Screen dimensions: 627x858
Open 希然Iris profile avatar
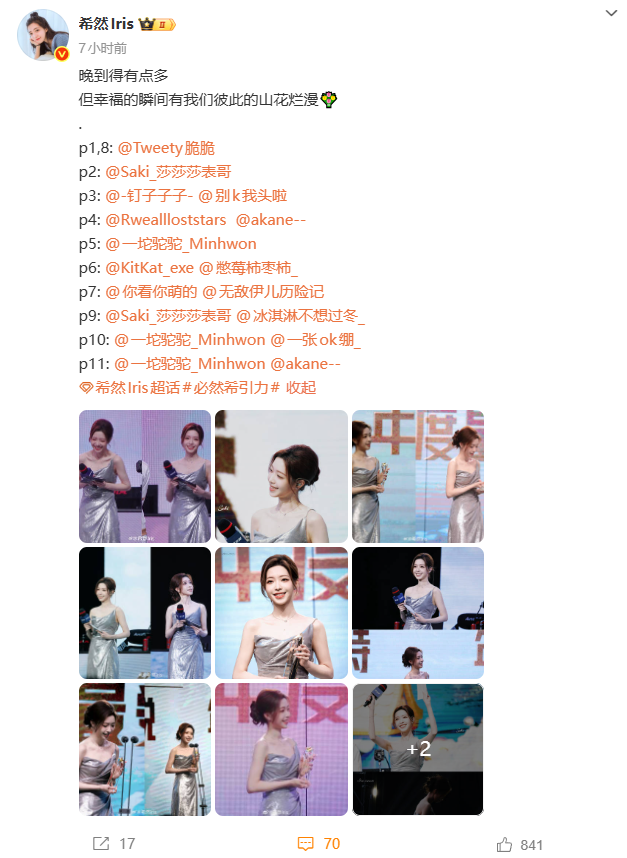43,35
